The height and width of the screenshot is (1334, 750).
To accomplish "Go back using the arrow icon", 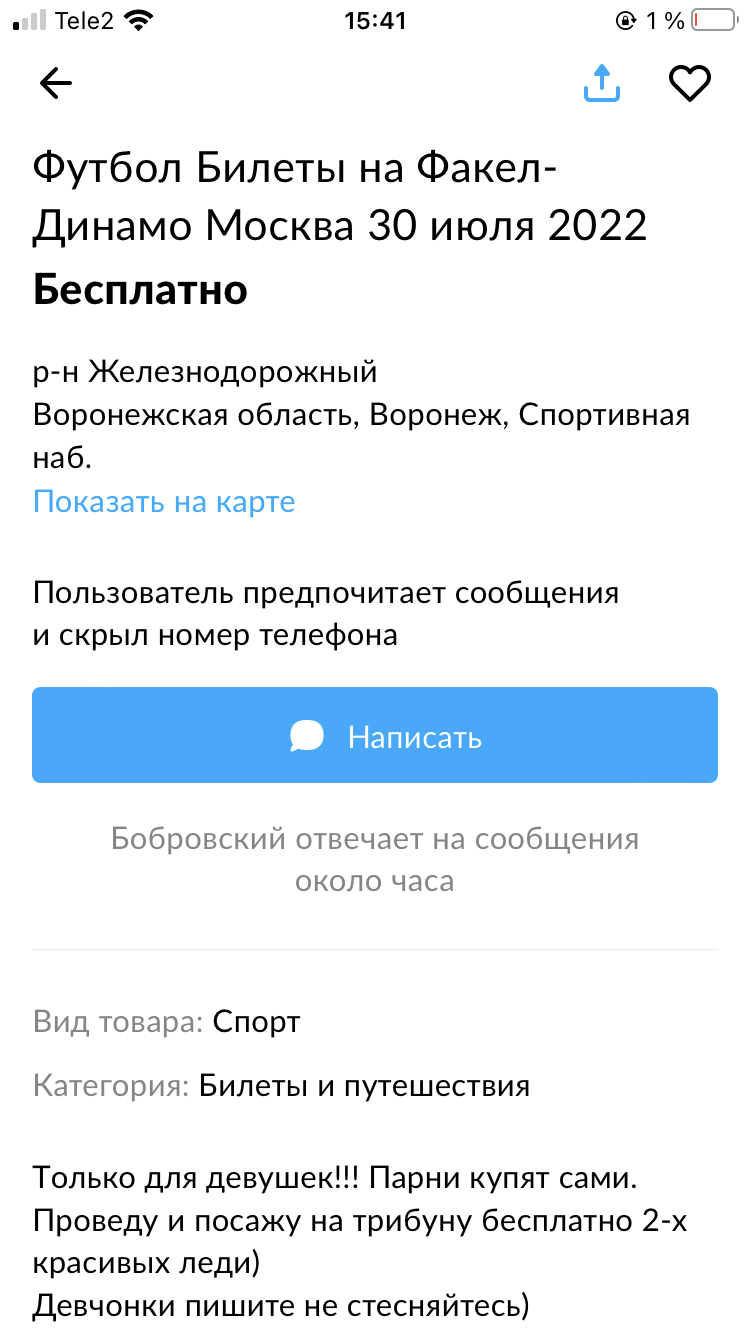I will tap(56, 84).
